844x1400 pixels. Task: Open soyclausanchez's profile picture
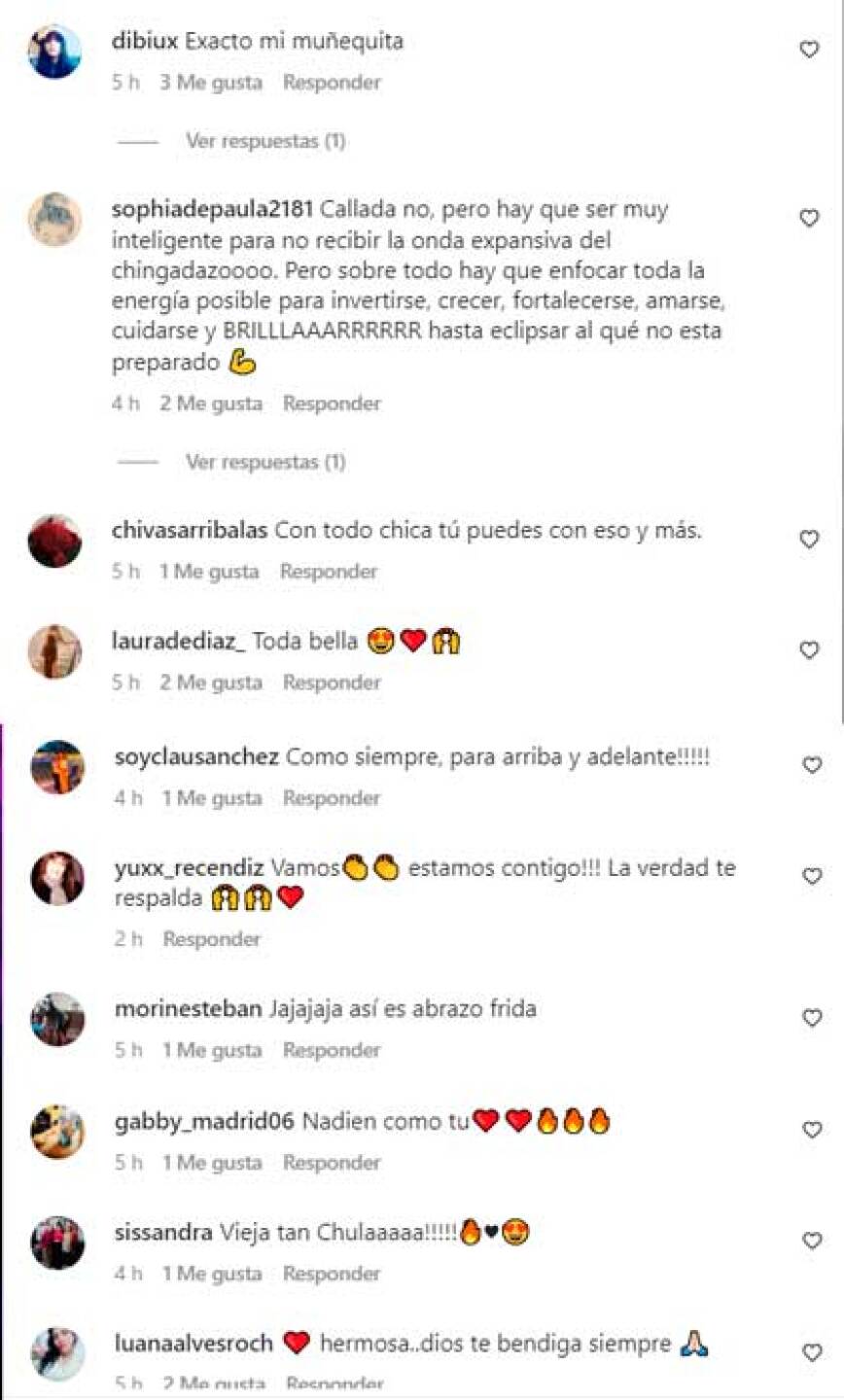tap(57, 767)
